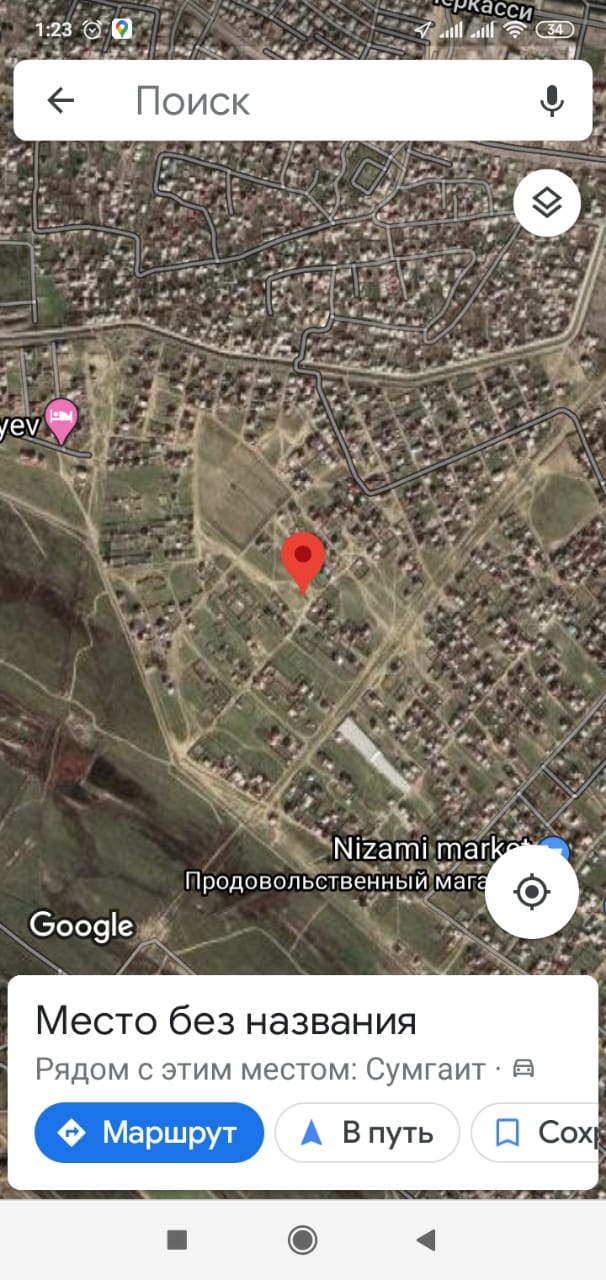Start navigation with В путь
Screen dimensions: 606x1280
tap(367, 1132)
